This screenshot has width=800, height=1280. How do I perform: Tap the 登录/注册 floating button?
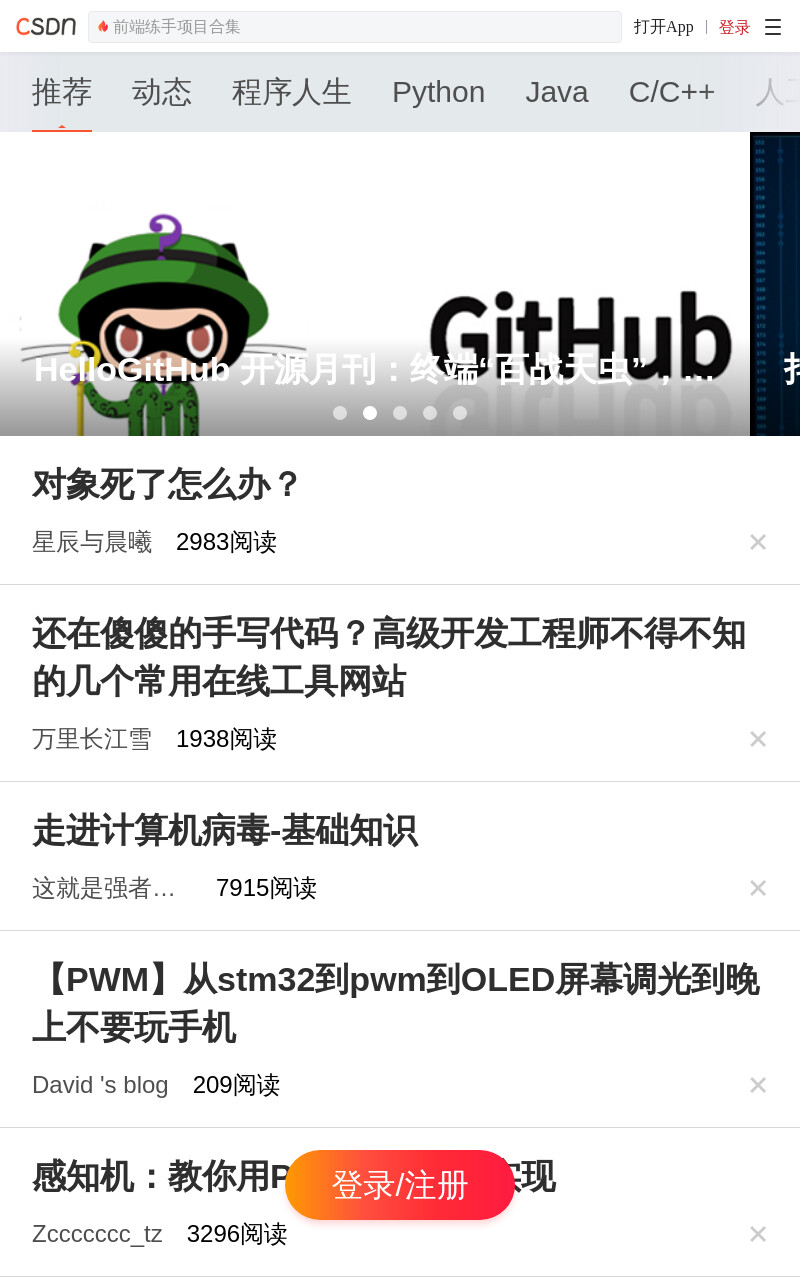pos(400,1185)
